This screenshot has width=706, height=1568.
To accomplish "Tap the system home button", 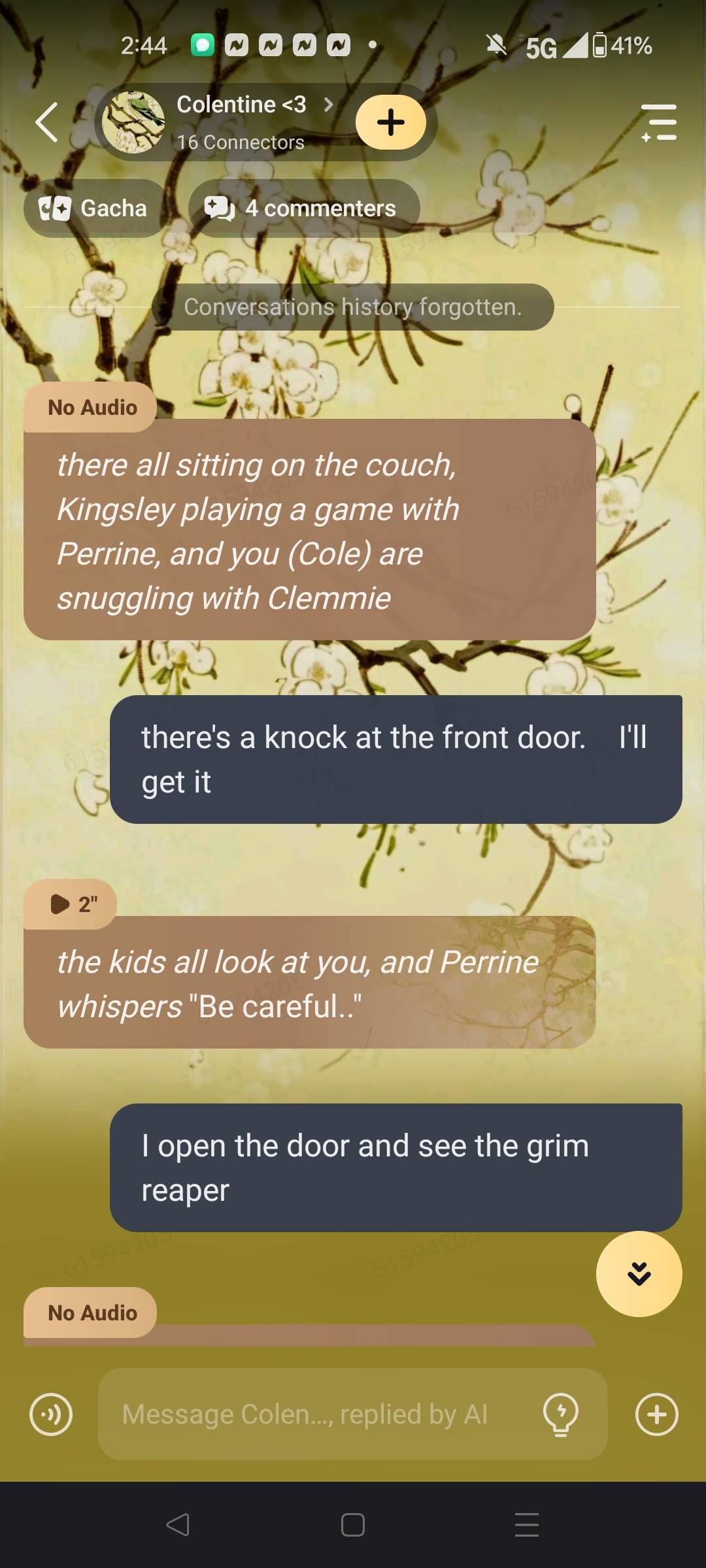I will click(x=353, y=1525).
